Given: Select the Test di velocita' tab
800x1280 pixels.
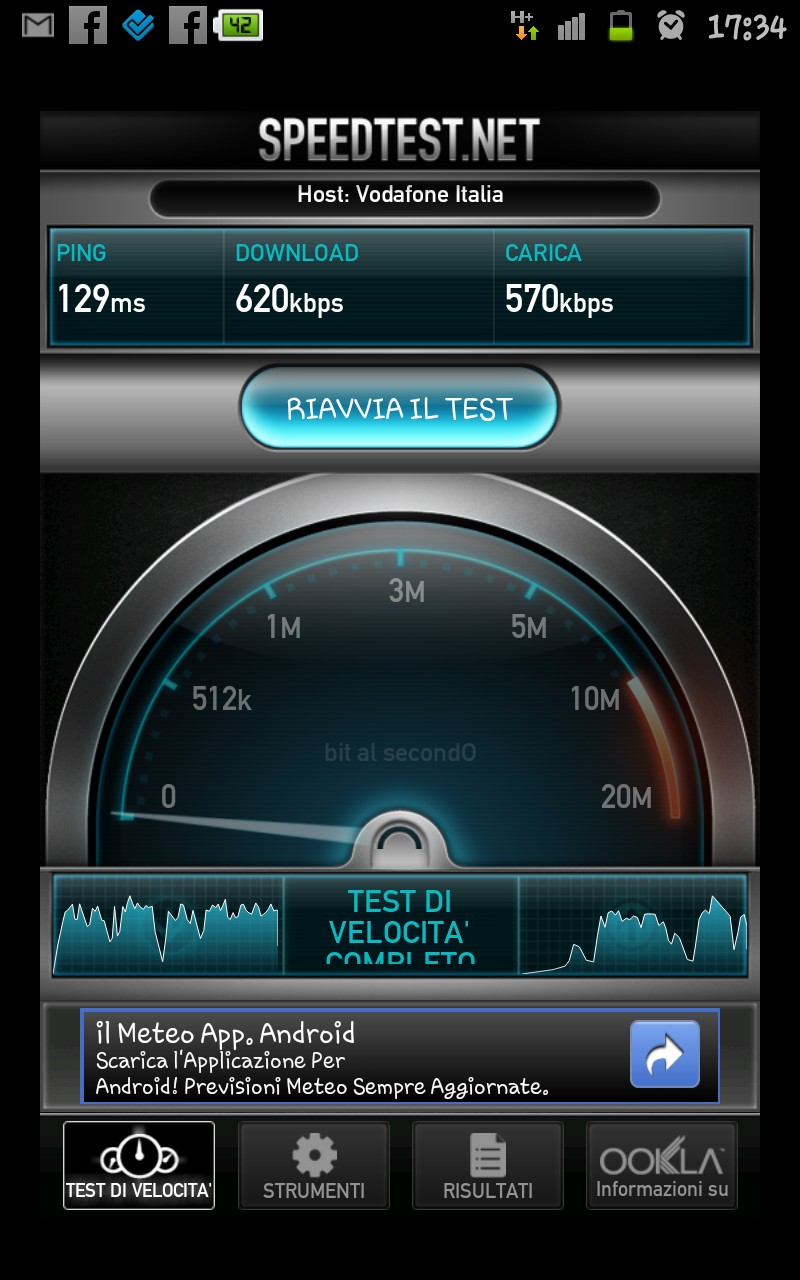Looking at the screenshot, I should [x=139, y=1165].
